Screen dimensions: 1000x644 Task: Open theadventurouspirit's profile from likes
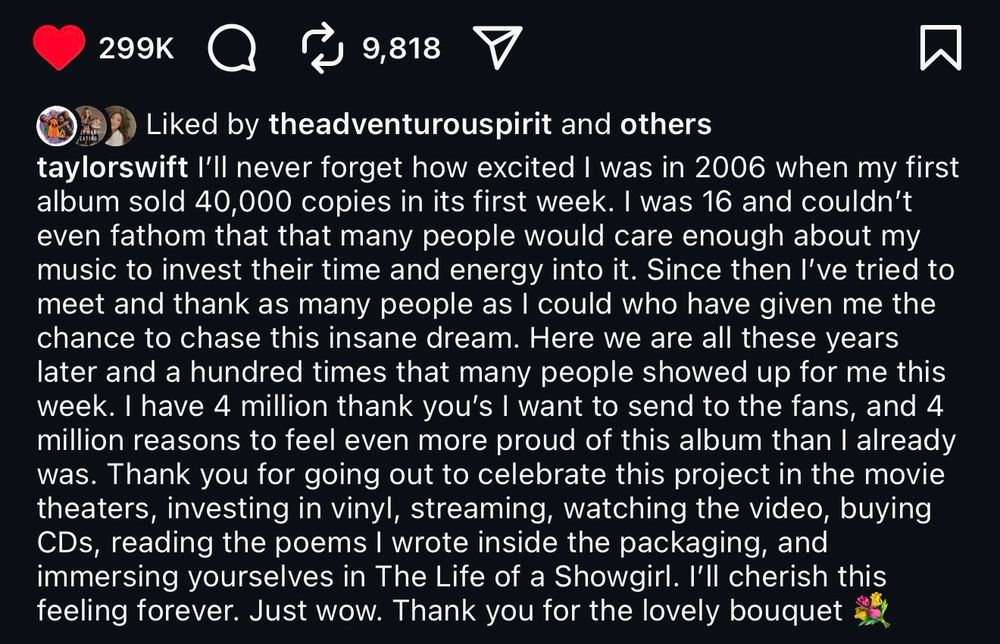(x=410, y=125)
